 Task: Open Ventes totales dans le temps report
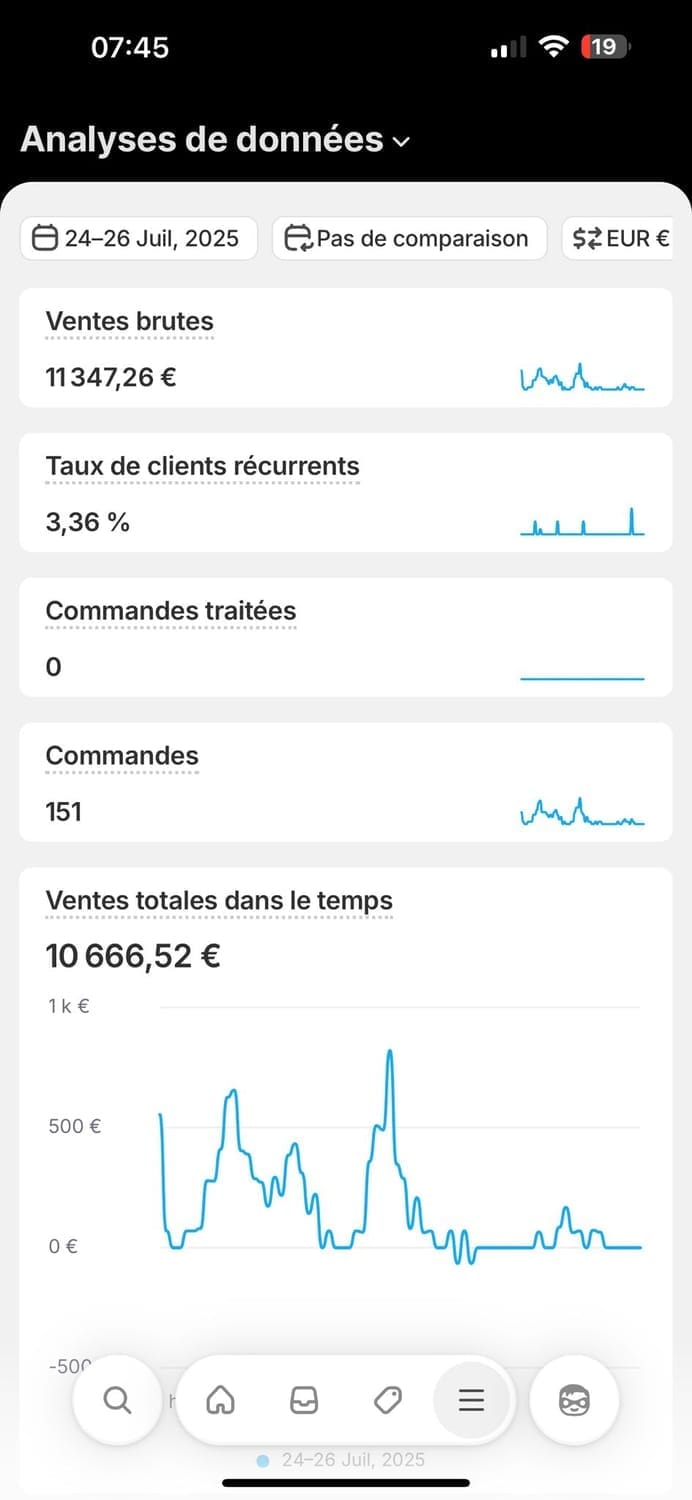219,900
